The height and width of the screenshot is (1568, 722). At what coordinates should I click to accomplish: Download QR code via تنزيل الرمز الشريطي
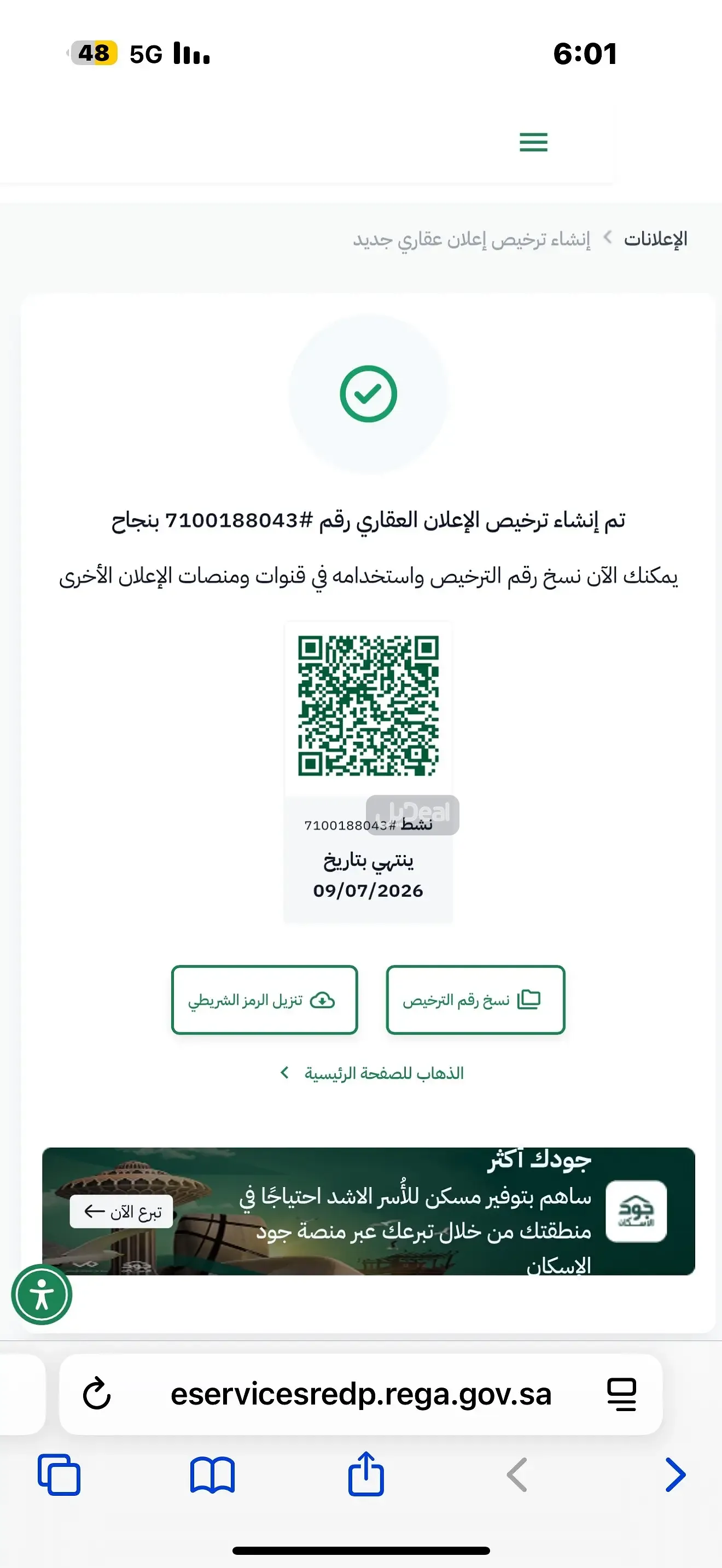tap(264, 999)
